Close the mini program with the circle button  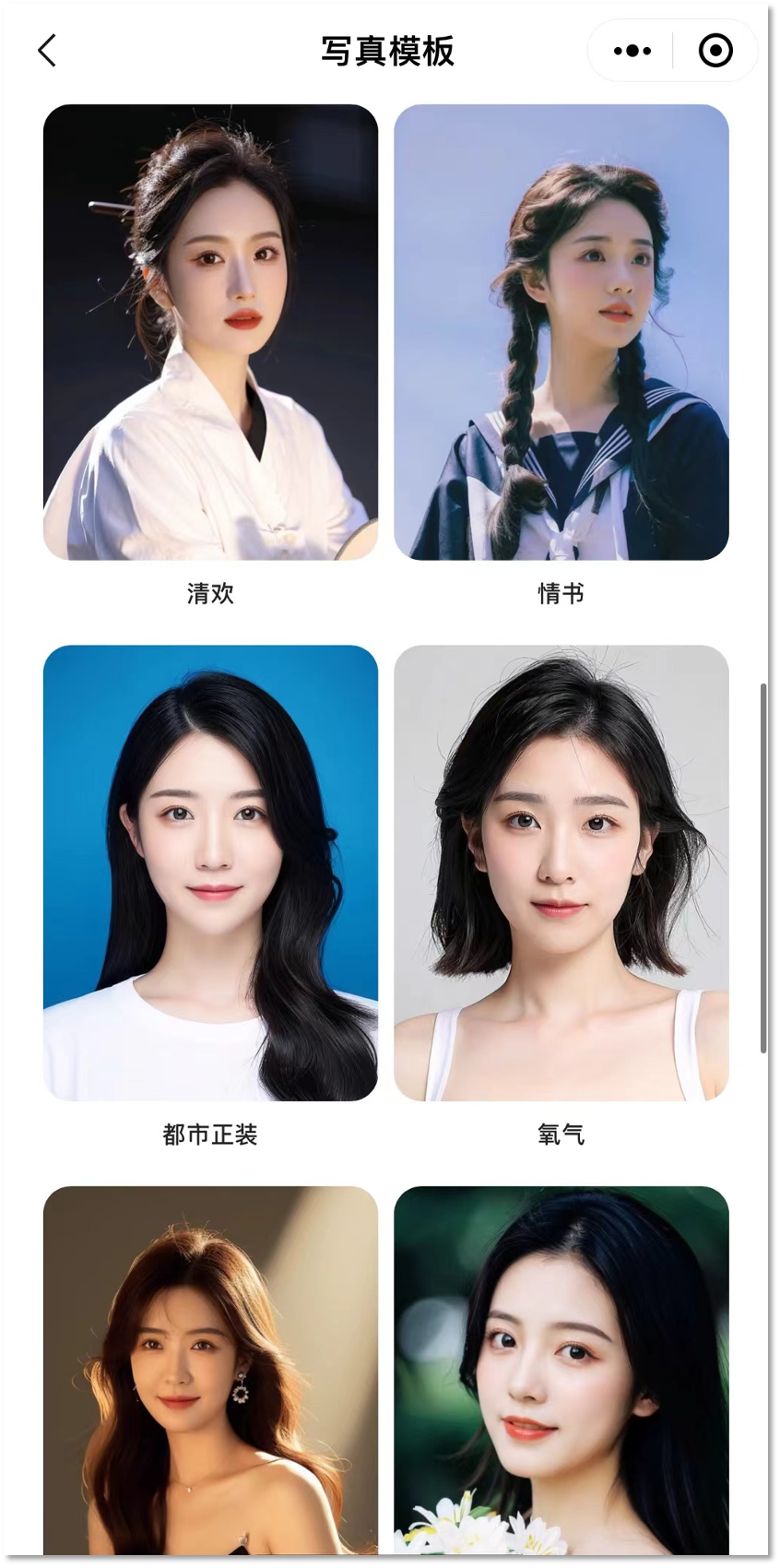(715, 51)
